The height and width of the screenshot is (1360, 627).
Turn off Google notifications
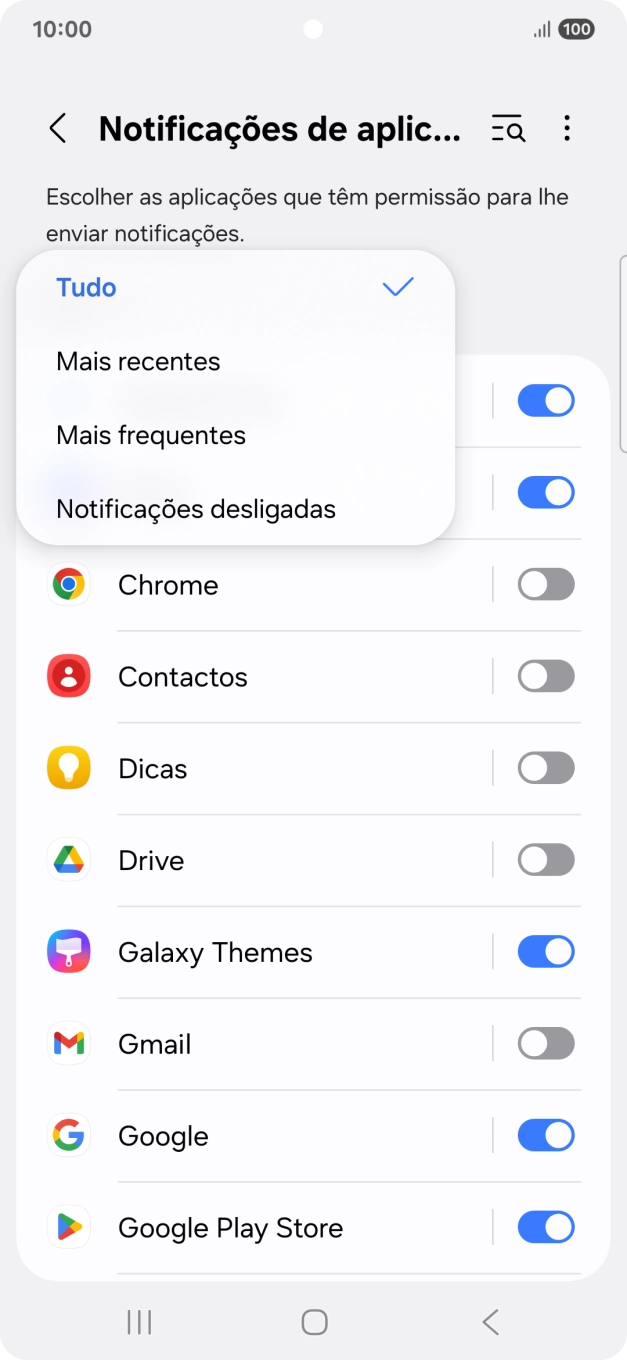pos(545,1136)
